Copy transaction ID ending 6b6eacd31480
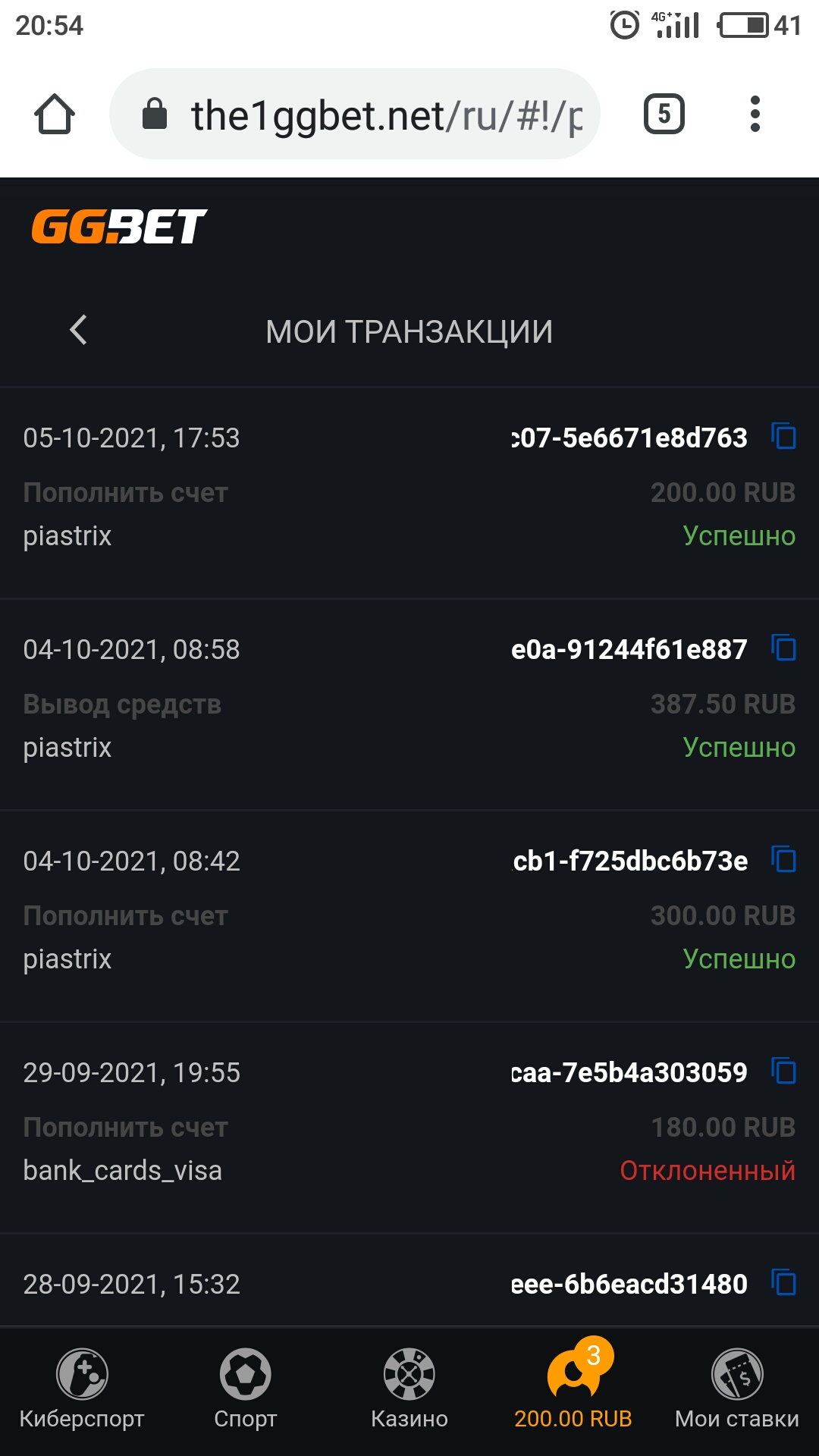Viewport: 819px width, 1456px height. pos(783,1283)
